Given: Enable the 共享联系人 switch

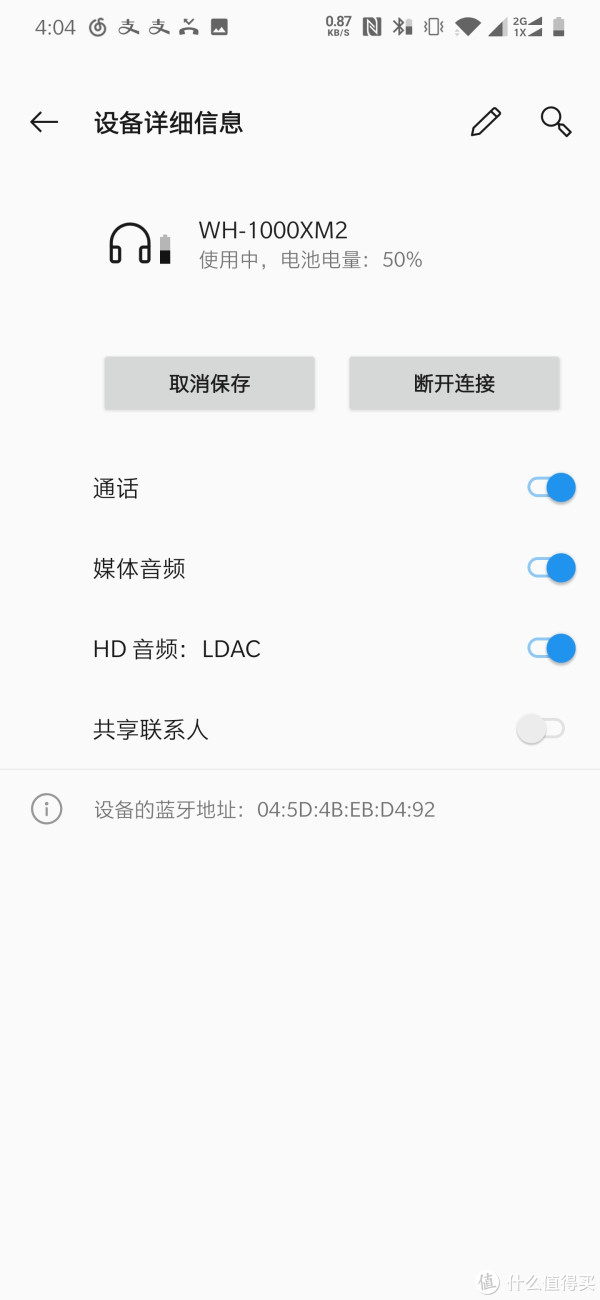Looking at the screenshot, I should point(541,729).
